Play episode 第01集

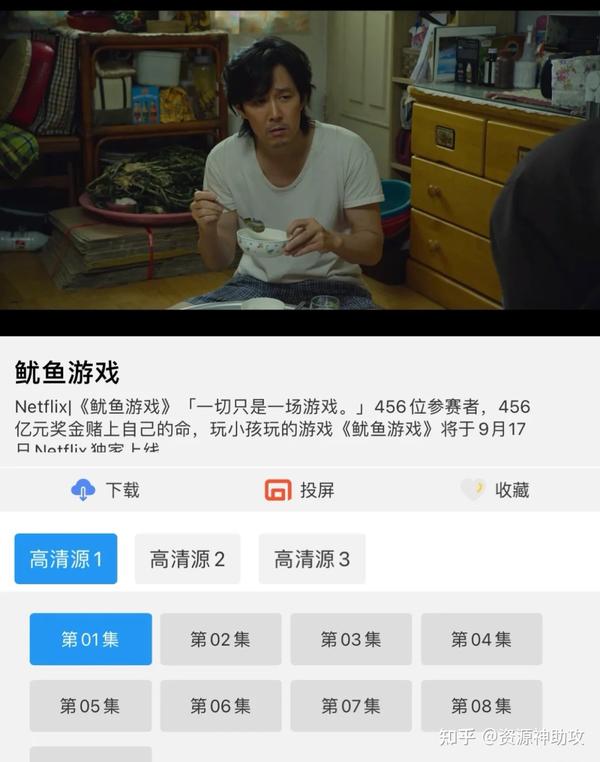90,639
